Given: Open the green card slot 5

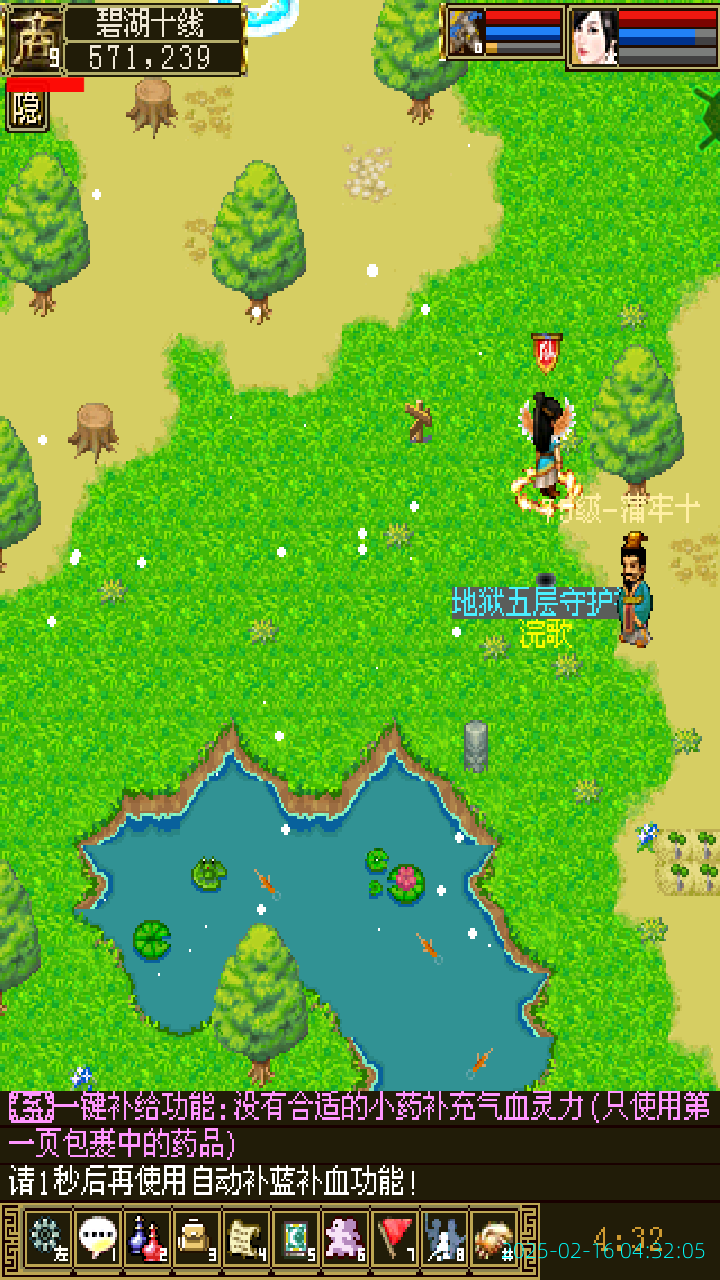Looking at the screenshot, I should pos(295,1238).
